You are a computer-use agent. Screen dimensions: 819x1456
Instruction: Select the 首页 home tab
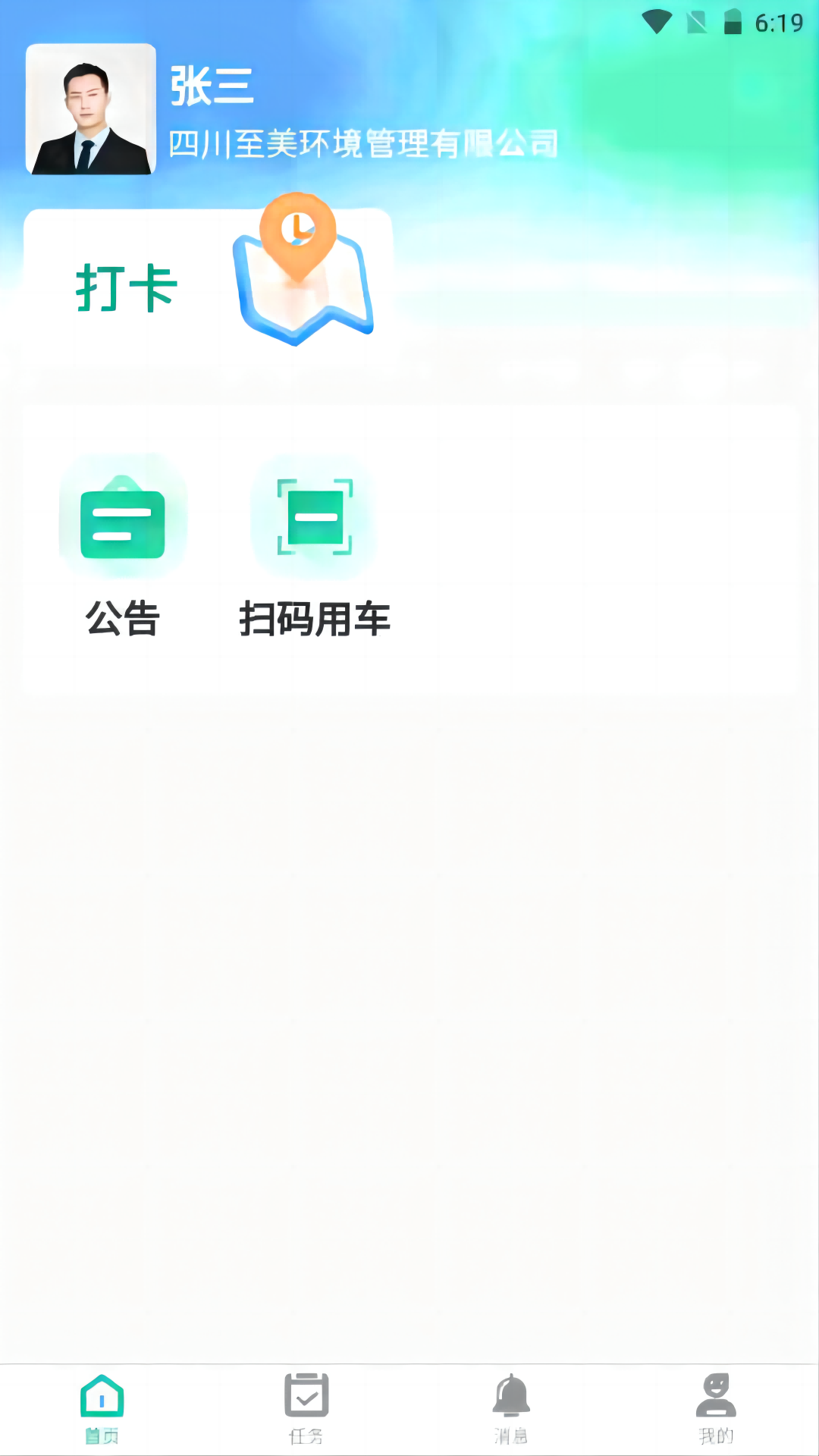(x=102, y=1409)
